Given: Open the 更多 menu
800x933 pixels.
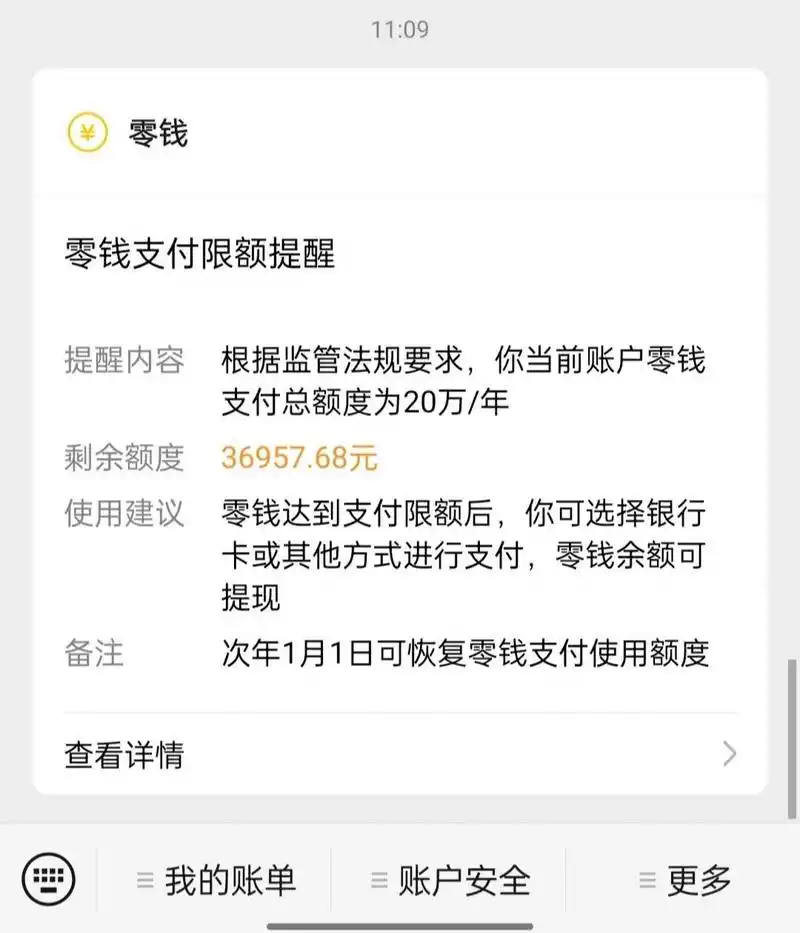Looking at the screenshot, I should [x=700, y=878].
